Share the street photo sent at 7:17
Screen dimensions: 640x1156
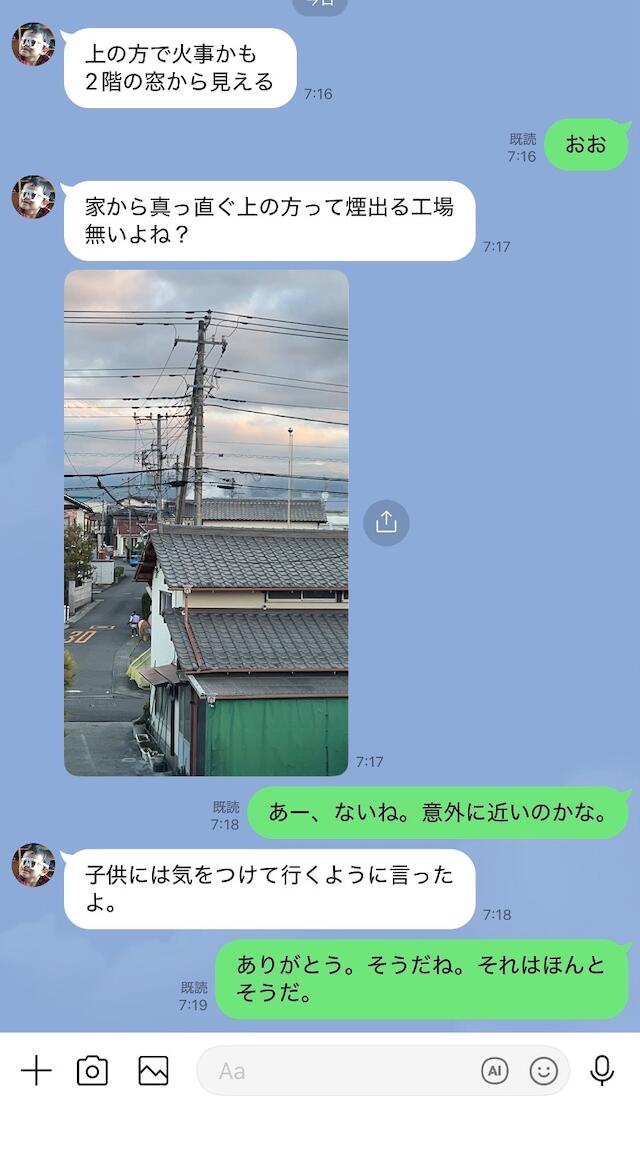click(386, 522)
